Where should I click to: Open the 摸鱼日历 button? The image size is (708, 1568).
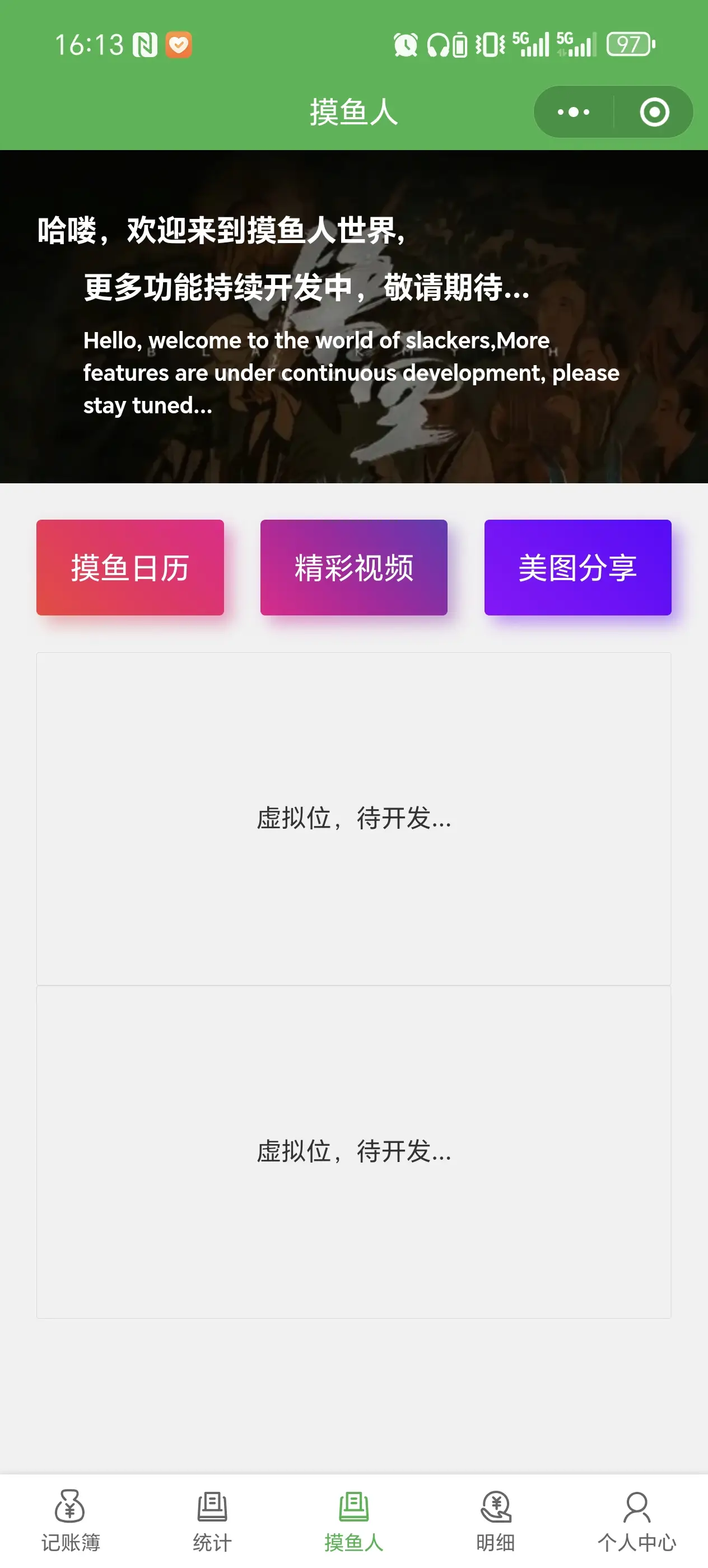(x=129, y=567)
